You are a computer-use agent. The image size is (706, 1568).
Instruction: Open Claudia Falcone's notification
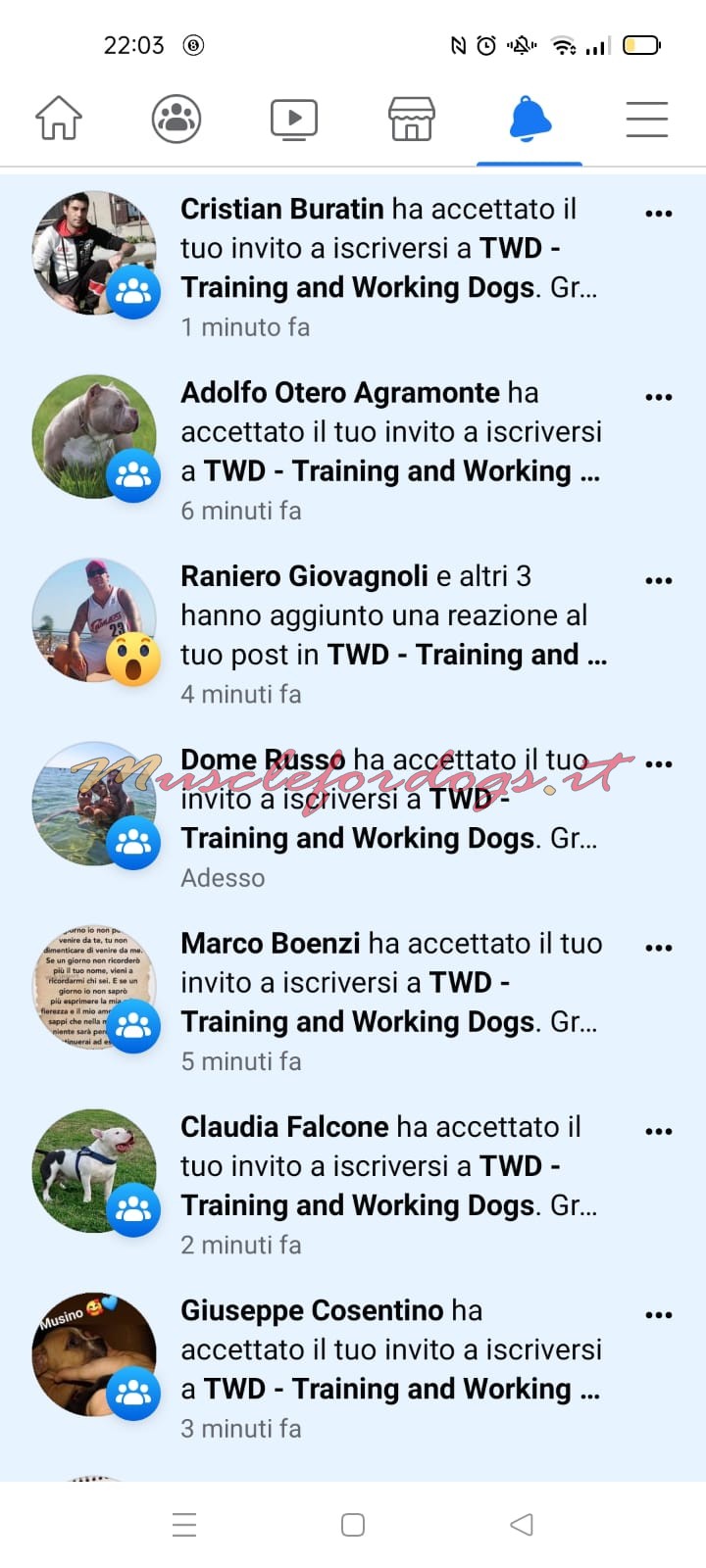tap(353, 1183)
